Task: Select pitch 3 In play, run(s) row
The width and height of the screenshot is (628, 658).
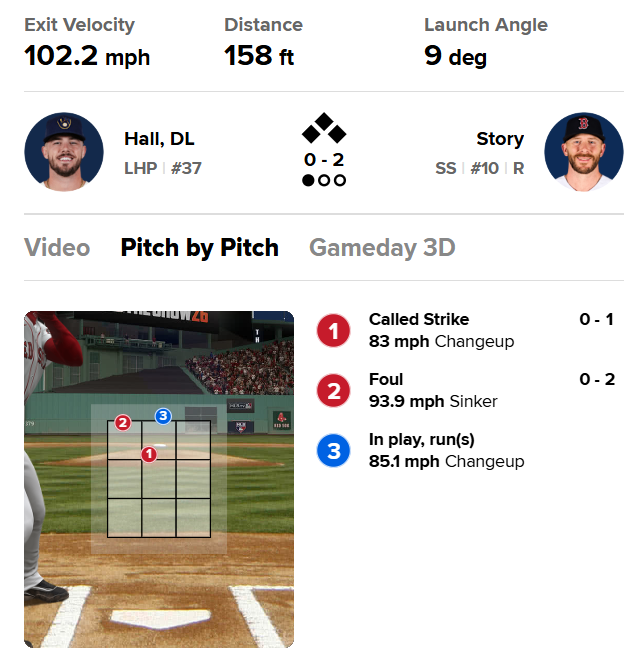Action: 465,450
